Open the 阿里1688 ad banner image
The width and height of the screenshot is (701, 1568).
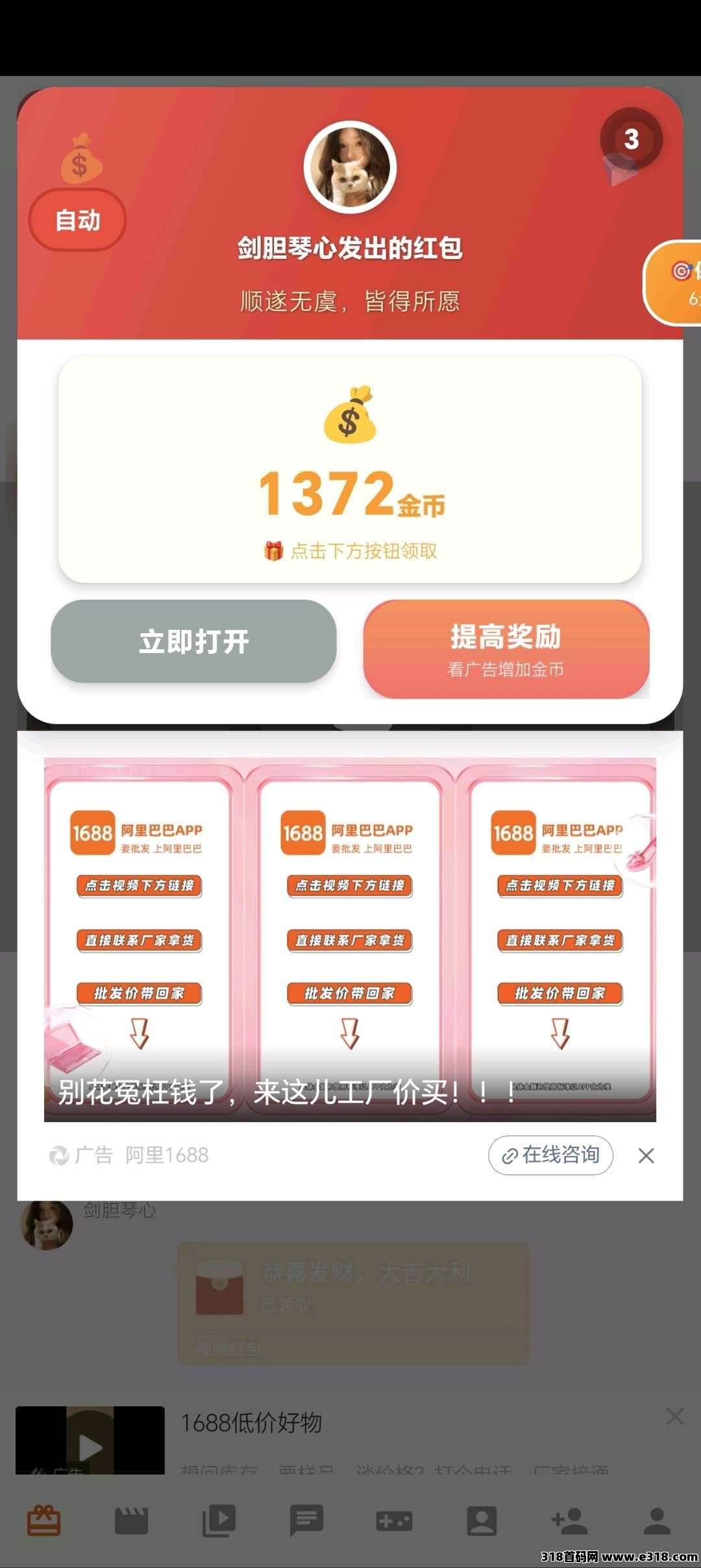(350, 939)
